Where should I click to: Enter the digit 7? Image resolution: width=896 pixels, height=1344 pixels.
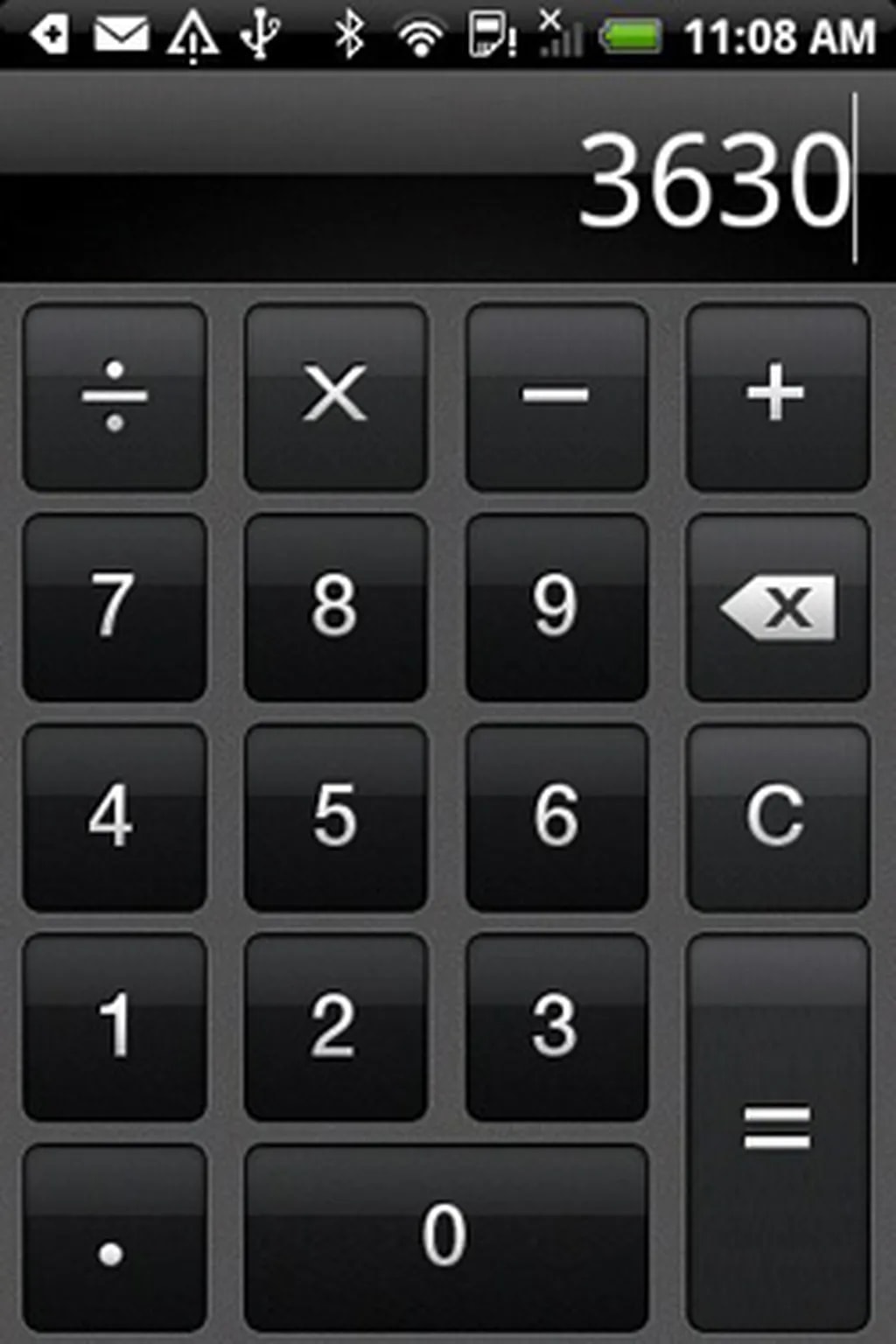point(115,607)
